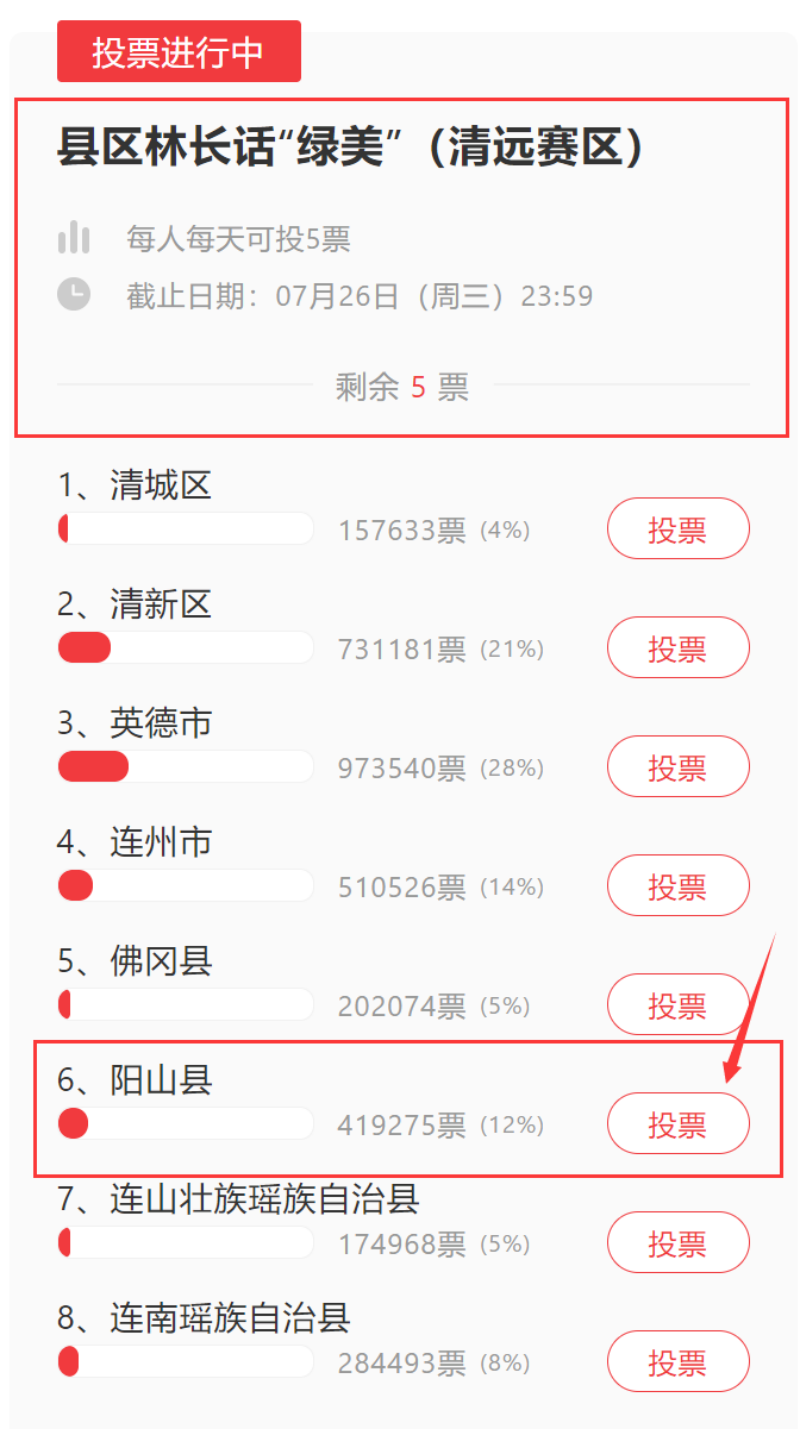800x1429 pixels.
Task: Cast a vote for 连山壮族瑶族自治县
Action: [x=678, y=1243]
